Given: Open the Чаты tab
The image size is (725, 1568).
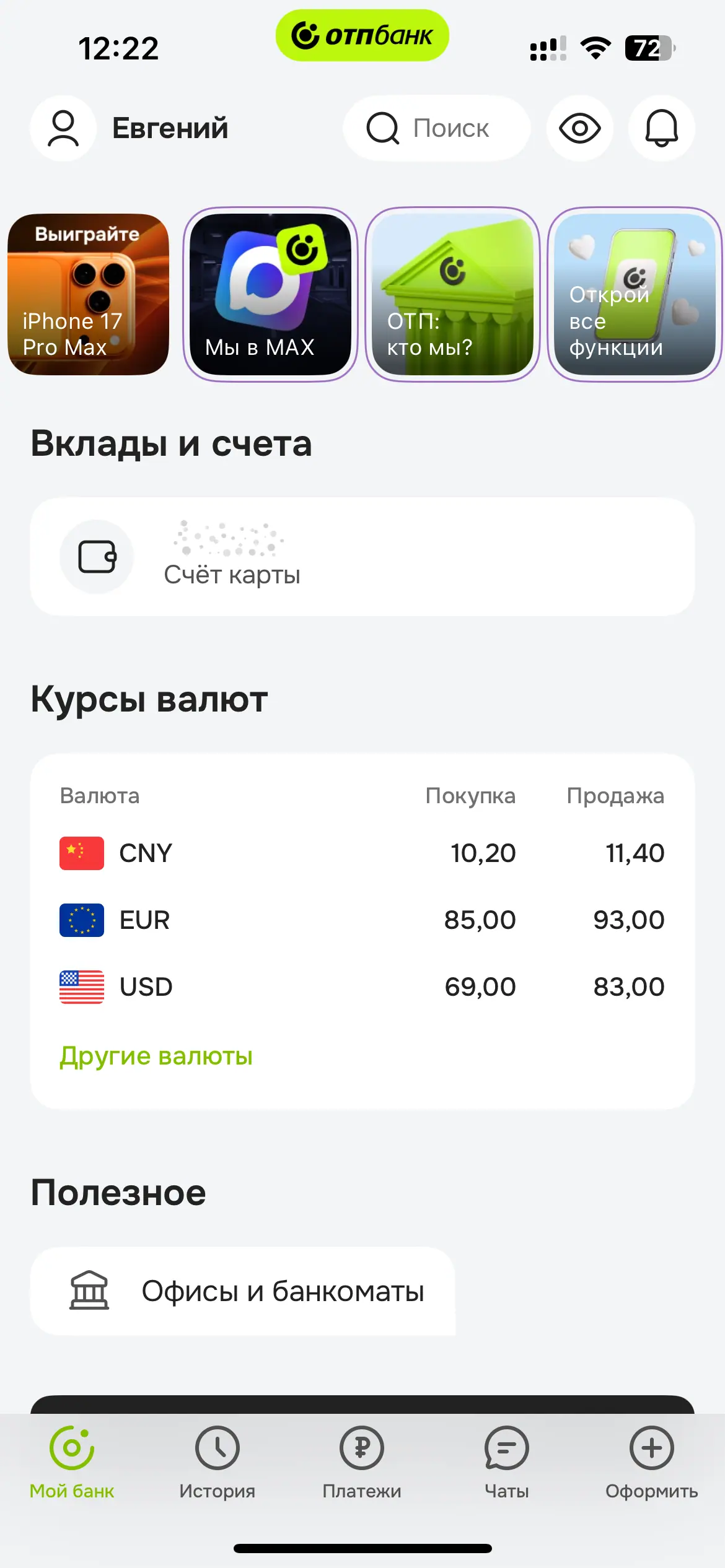Looking at the screenshot, I should [507, 1463].
